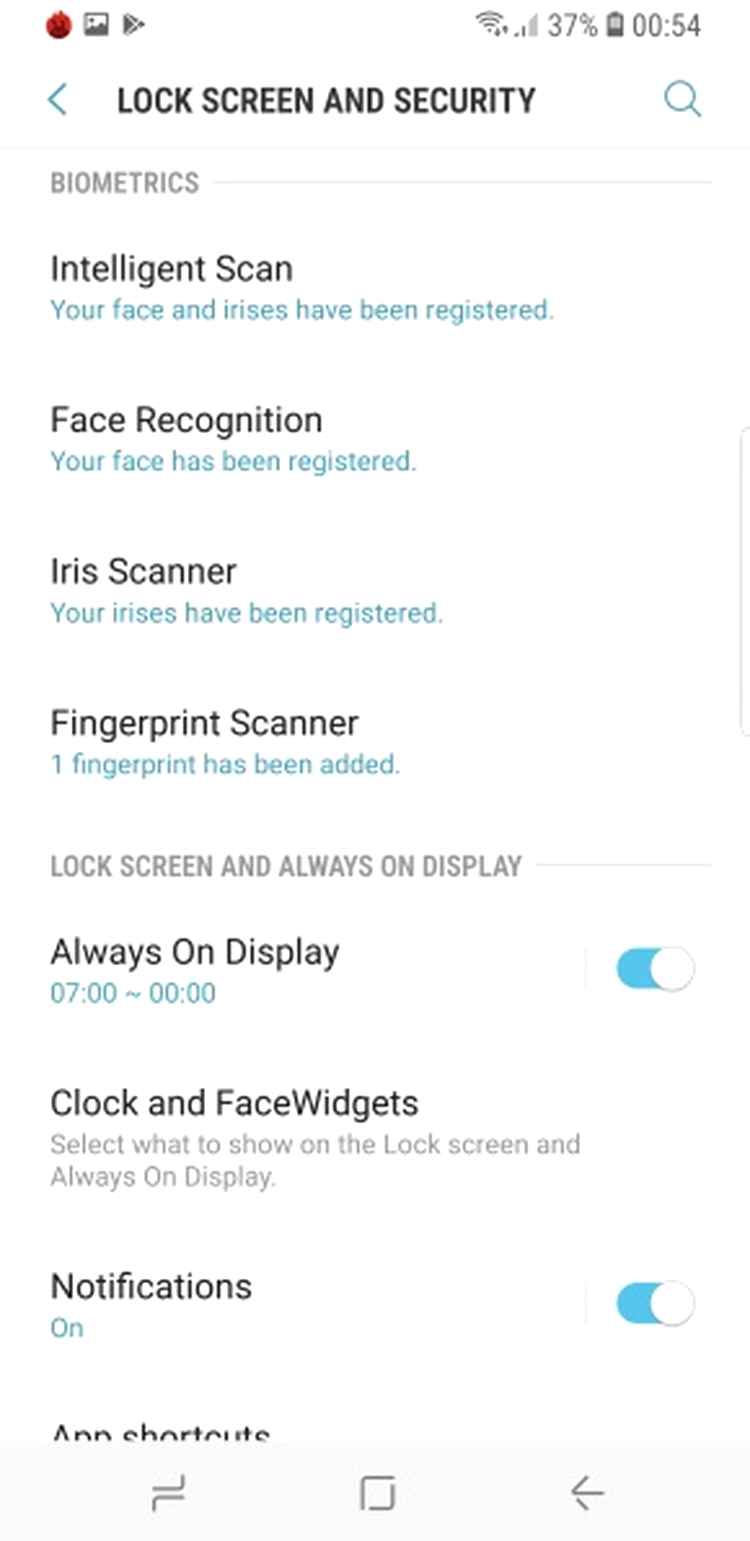Open recent apps from navigation bar
The height and width of the screenshot is (1541, 750).
point(168,1494)
